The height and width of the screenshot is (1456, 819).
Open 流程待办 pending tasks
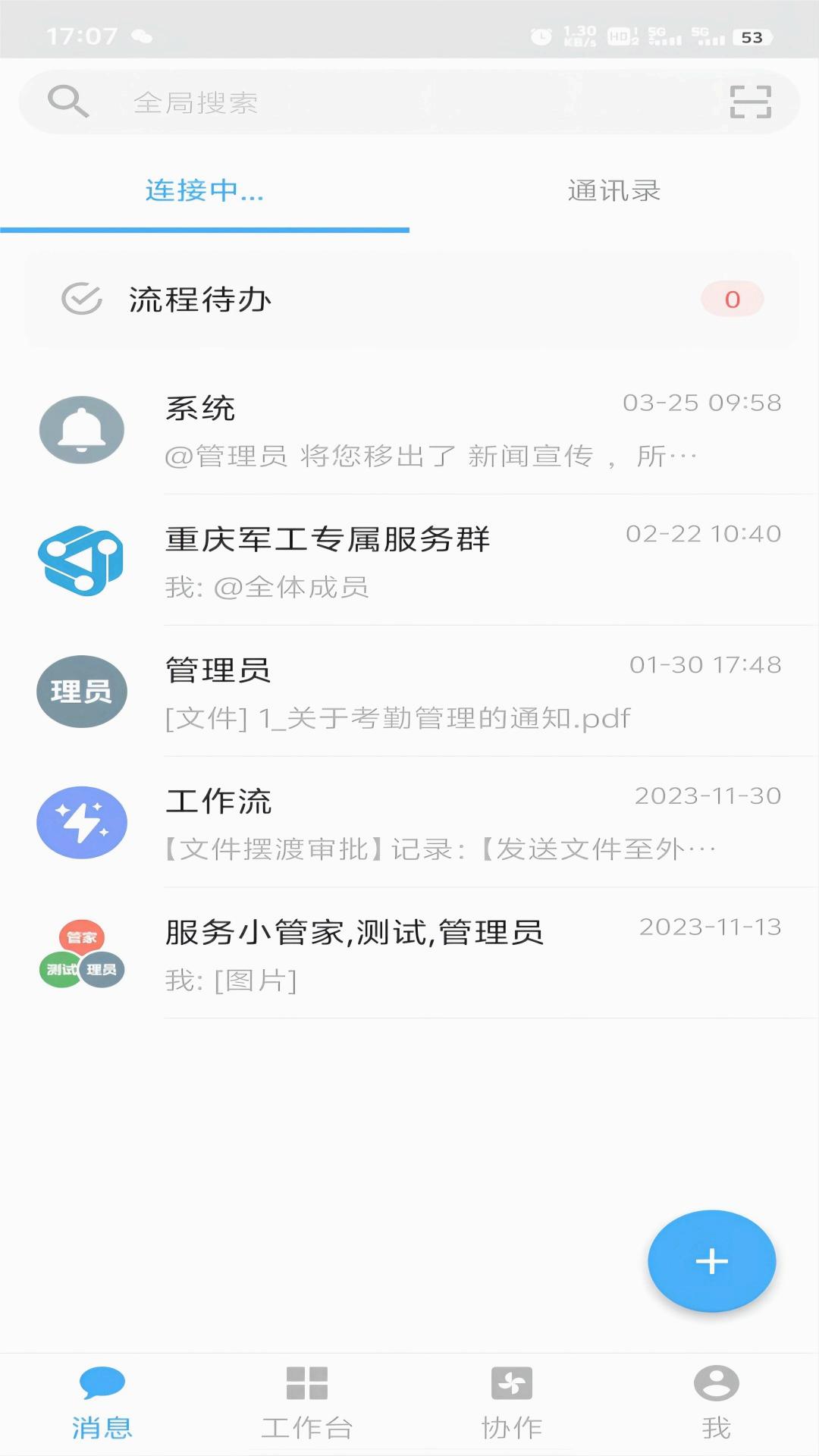[x=411, y=300]
